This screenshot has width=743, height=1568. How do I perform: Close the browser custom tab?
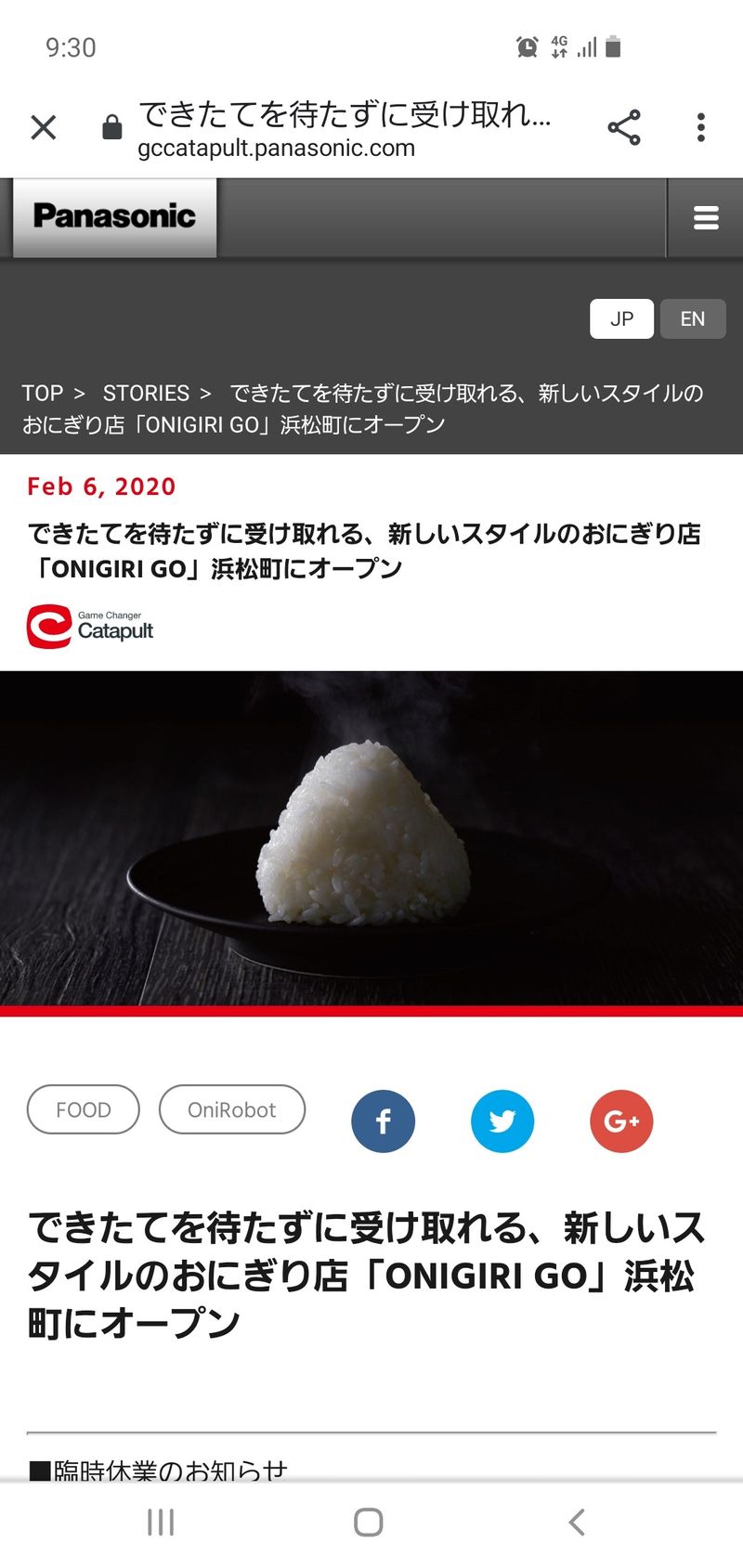point(44,127)
